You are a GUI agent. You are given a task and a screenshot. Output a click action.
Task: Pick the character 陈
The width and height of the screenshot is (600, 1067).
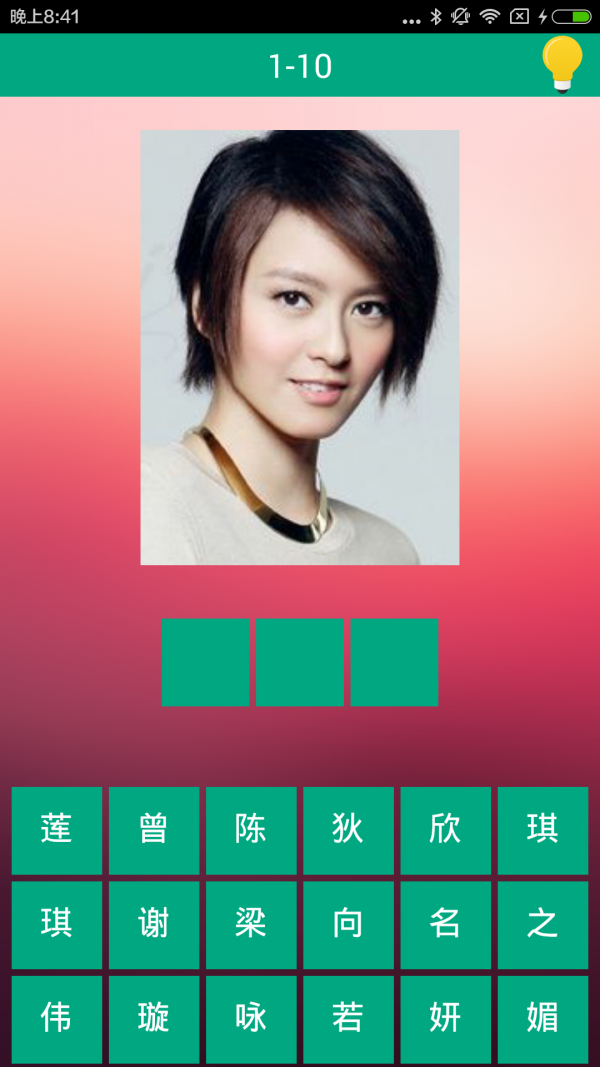pos(251,830)
